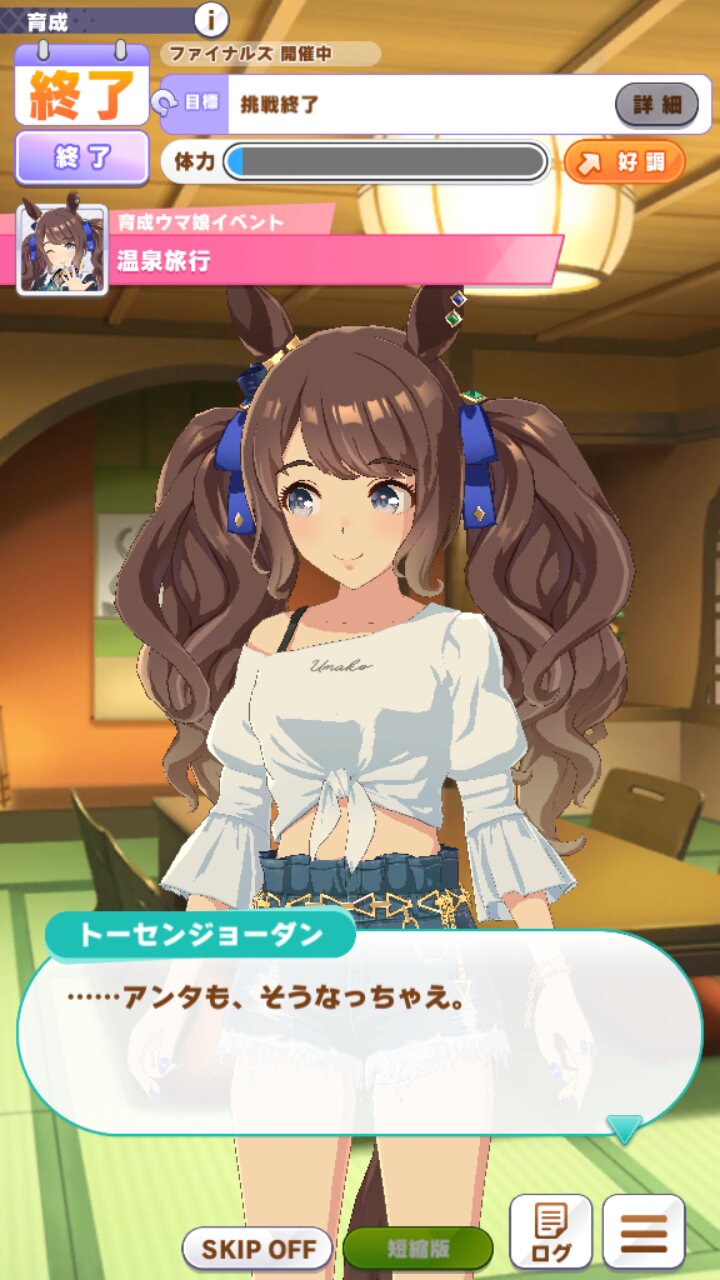720x1280 pixels.
Task: Open the ログ dialogue log
Action: point(551,1233)
